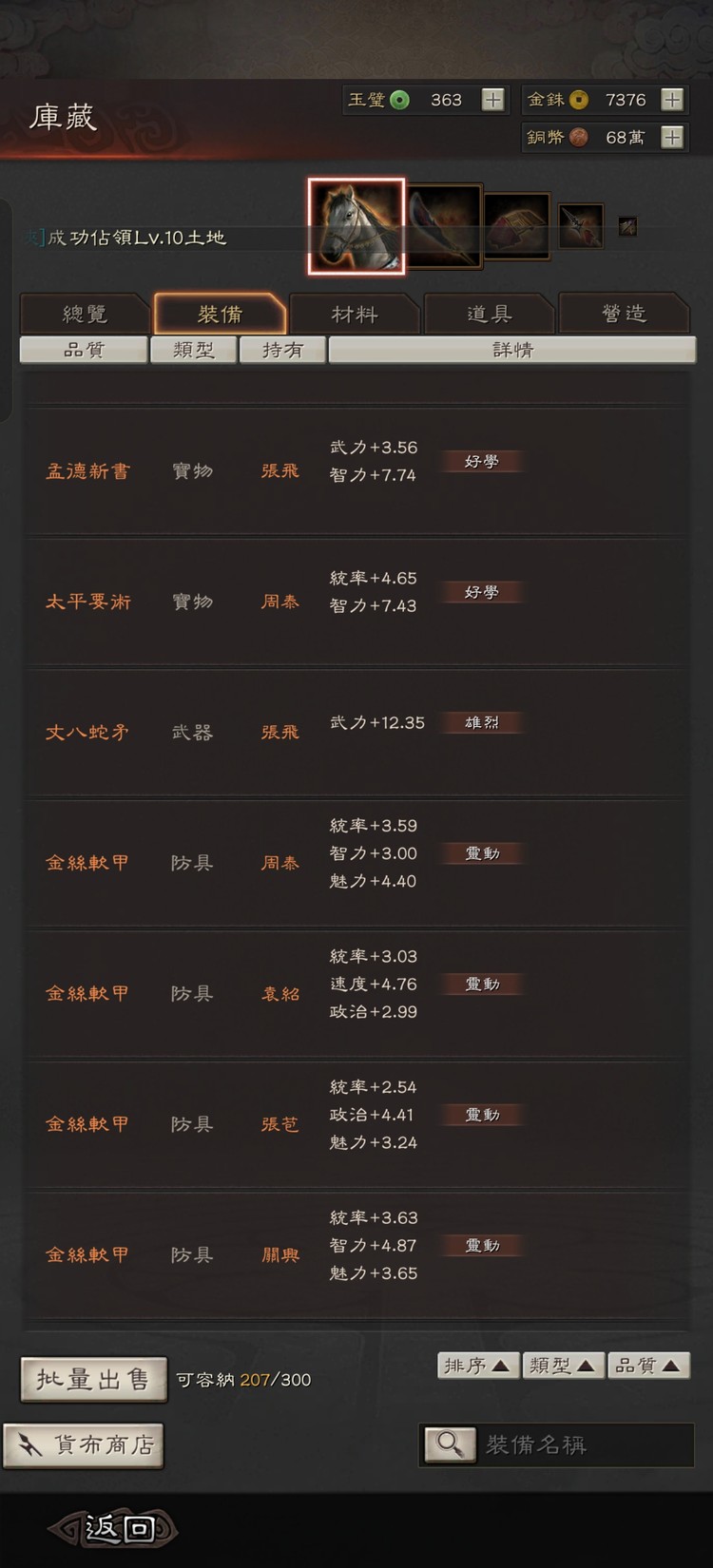The width and height of the screenshot is (713, 1568).
Task: Open the 品質 quality filter
Action: 83,350
